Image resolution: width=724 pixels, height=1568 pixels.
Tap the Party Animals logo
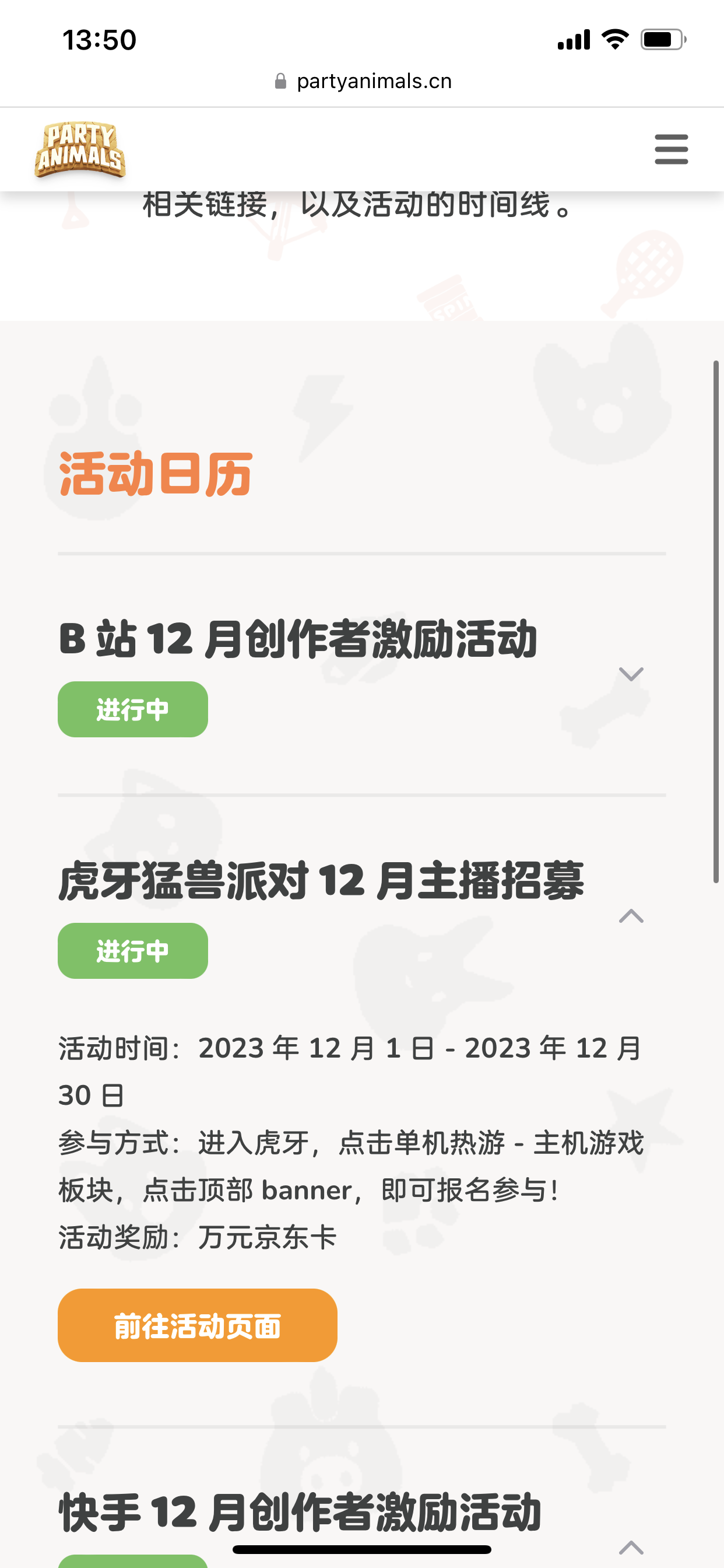[x=80, y=150]
